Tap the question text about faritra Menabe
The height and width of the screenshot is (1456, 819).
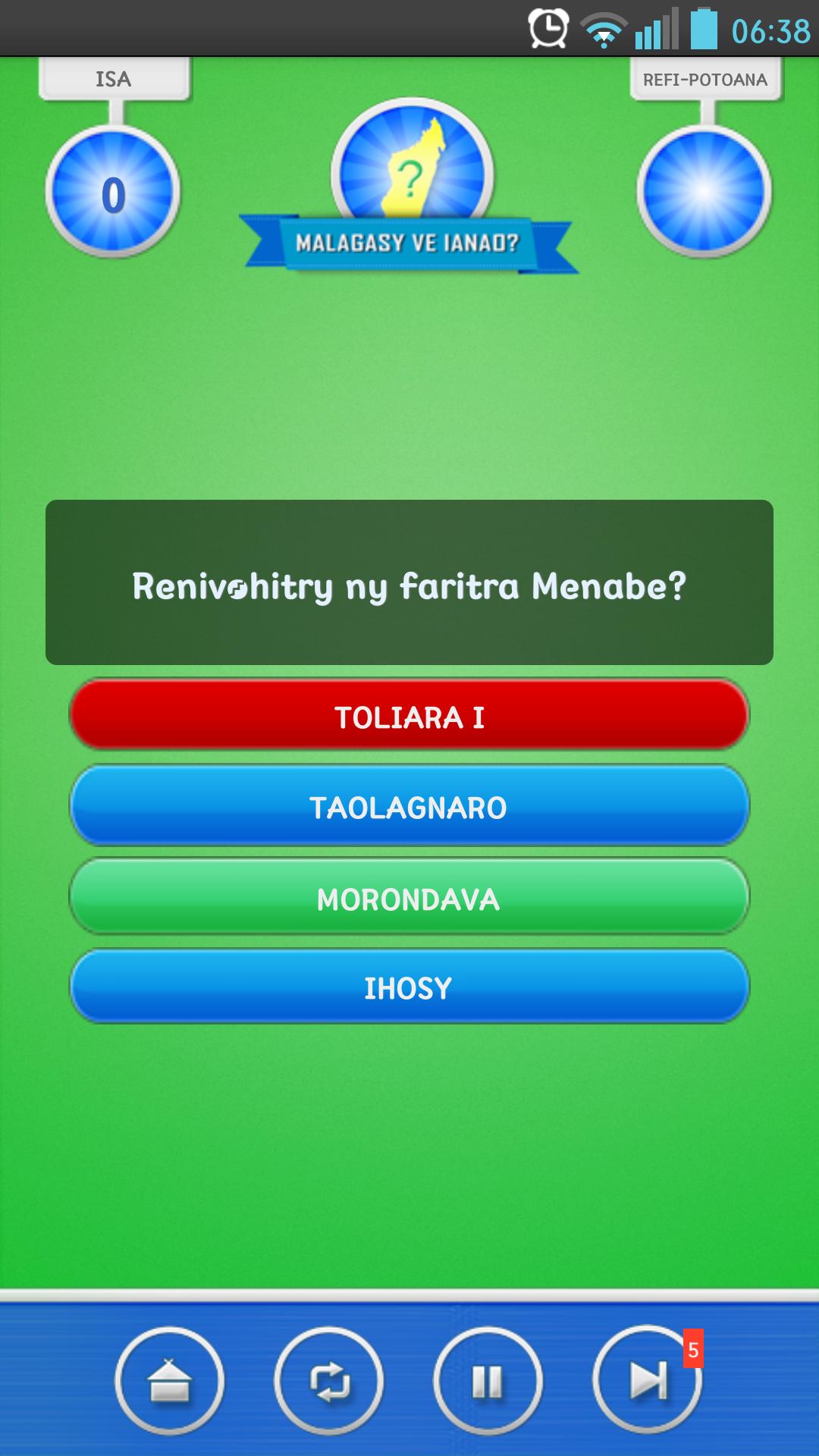click(409, 584)
